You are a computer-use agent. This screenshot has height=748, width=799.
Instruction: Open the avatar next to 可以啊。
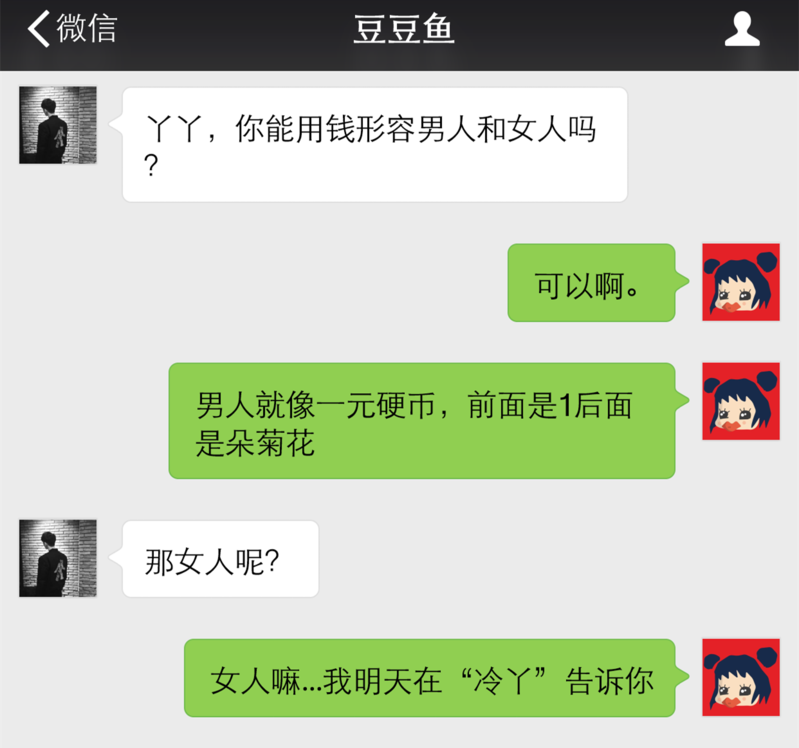pyautogui.click(x=741, y=282)
